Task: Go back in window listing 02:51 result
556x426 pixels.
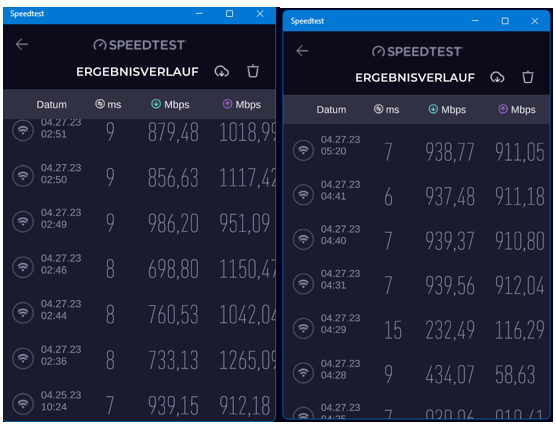Action: coord(22,44)
